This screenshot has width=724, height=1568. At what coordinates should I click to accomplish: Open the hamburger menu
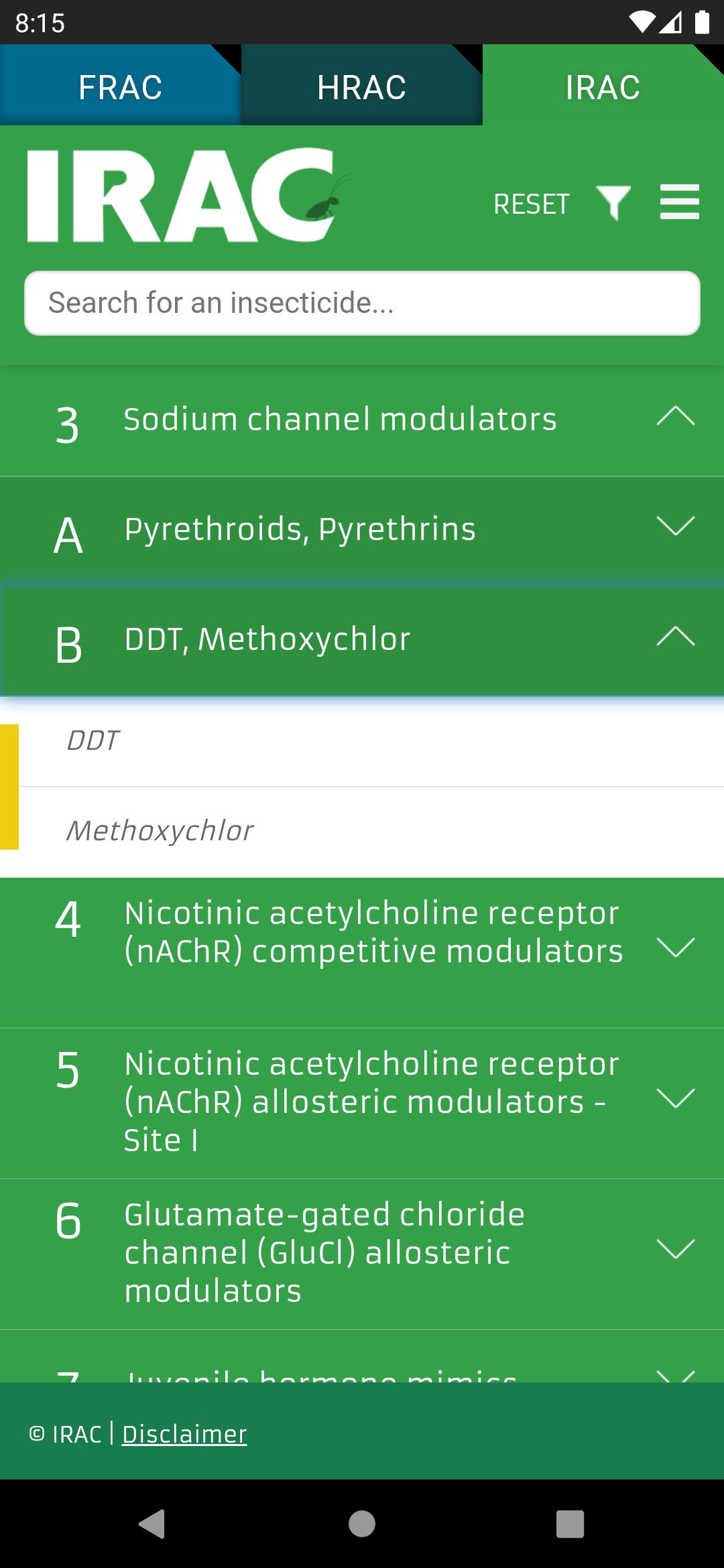click(679, 202)
